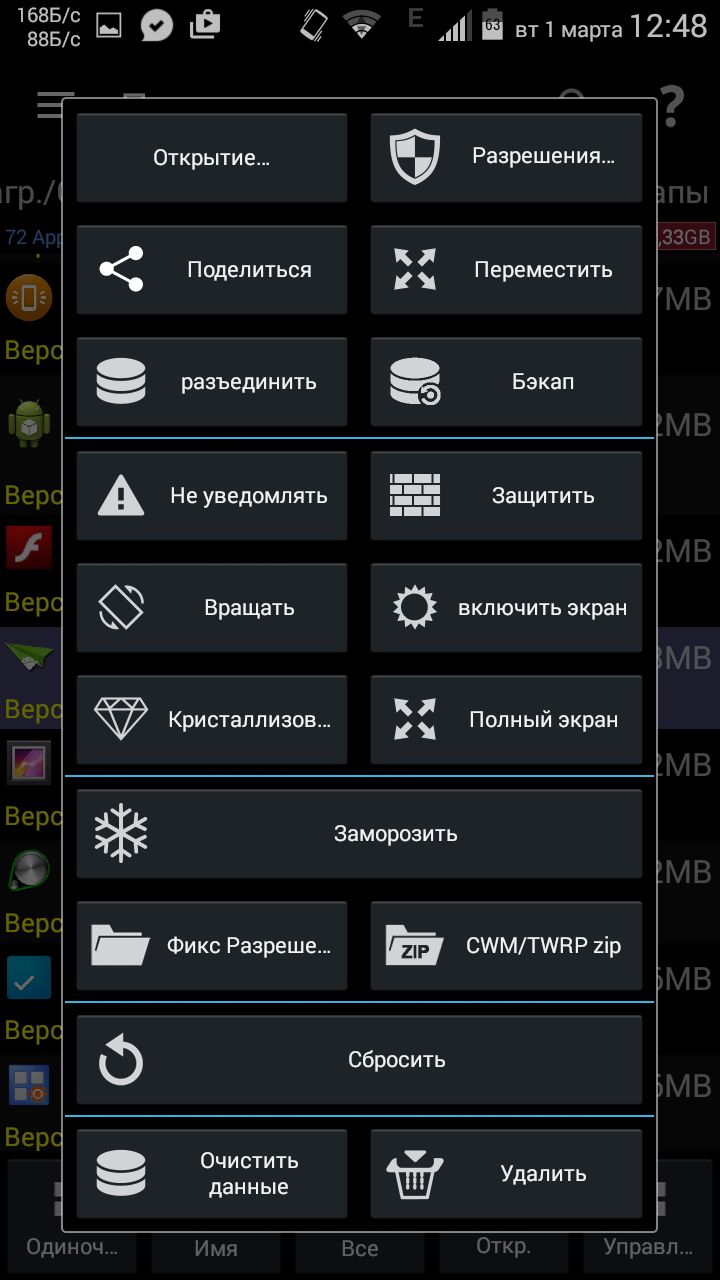Tap the Защитить button
This screenshot has height=1280, width=720.
click(x=506, y=496)
